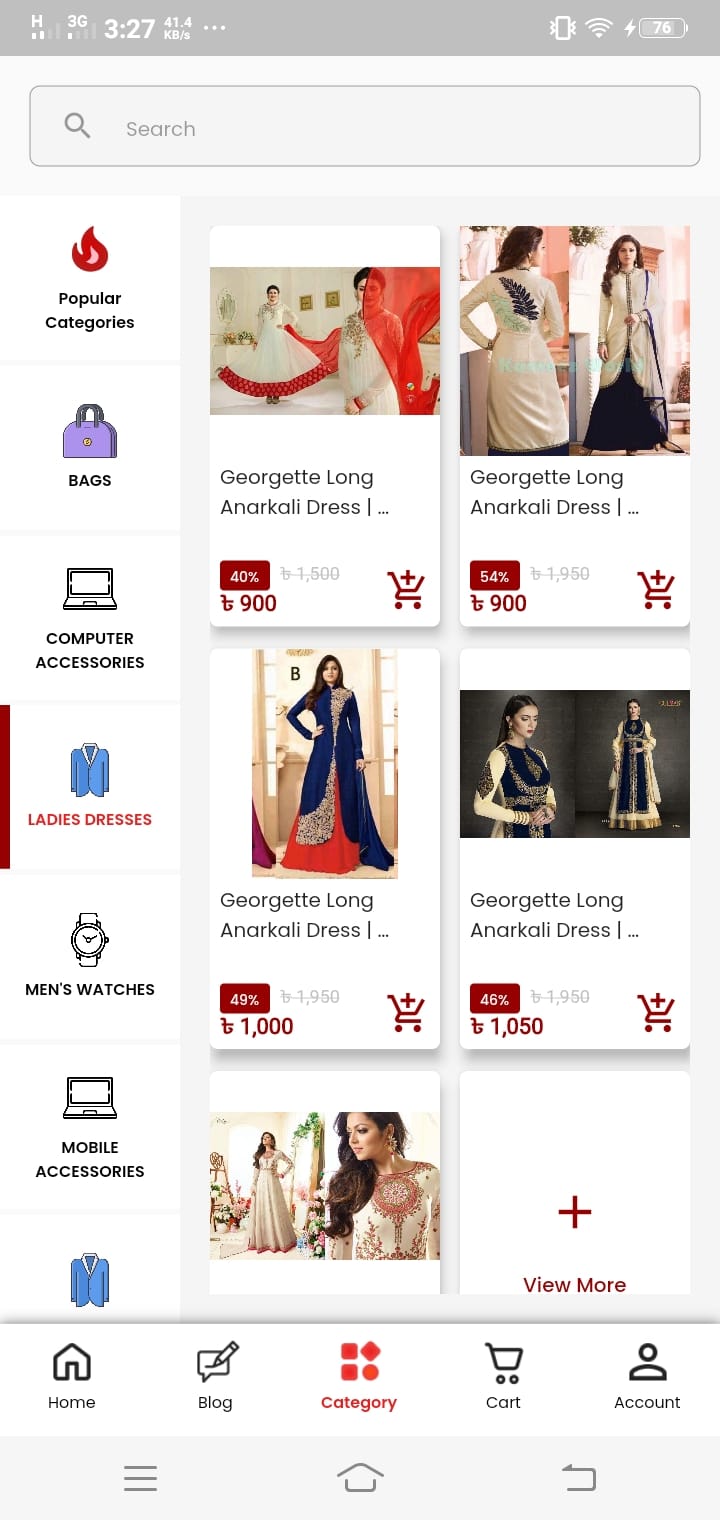Select the Mobile Accessories category icon
Screen dimensions: 720x1520
[x=89, y=1096]
